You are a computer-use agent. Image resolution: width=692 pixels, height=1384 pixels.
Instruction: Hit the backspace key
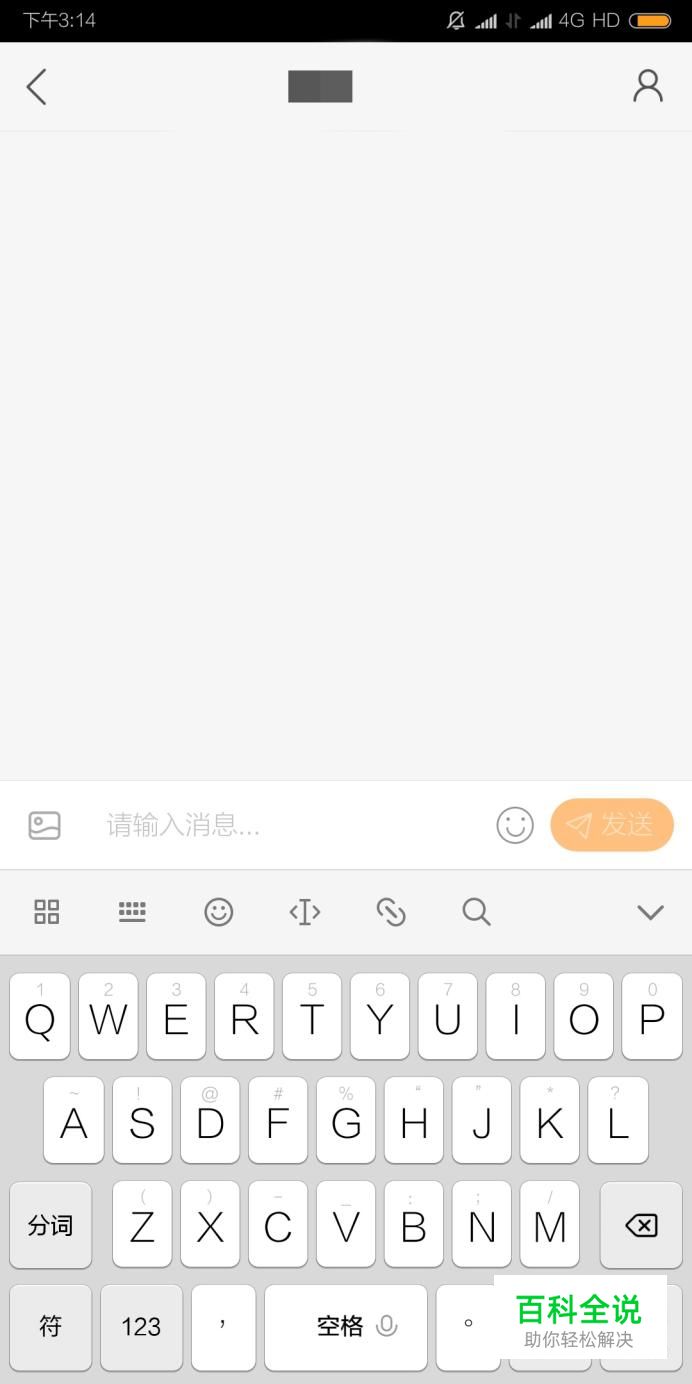pos(640,1225)
